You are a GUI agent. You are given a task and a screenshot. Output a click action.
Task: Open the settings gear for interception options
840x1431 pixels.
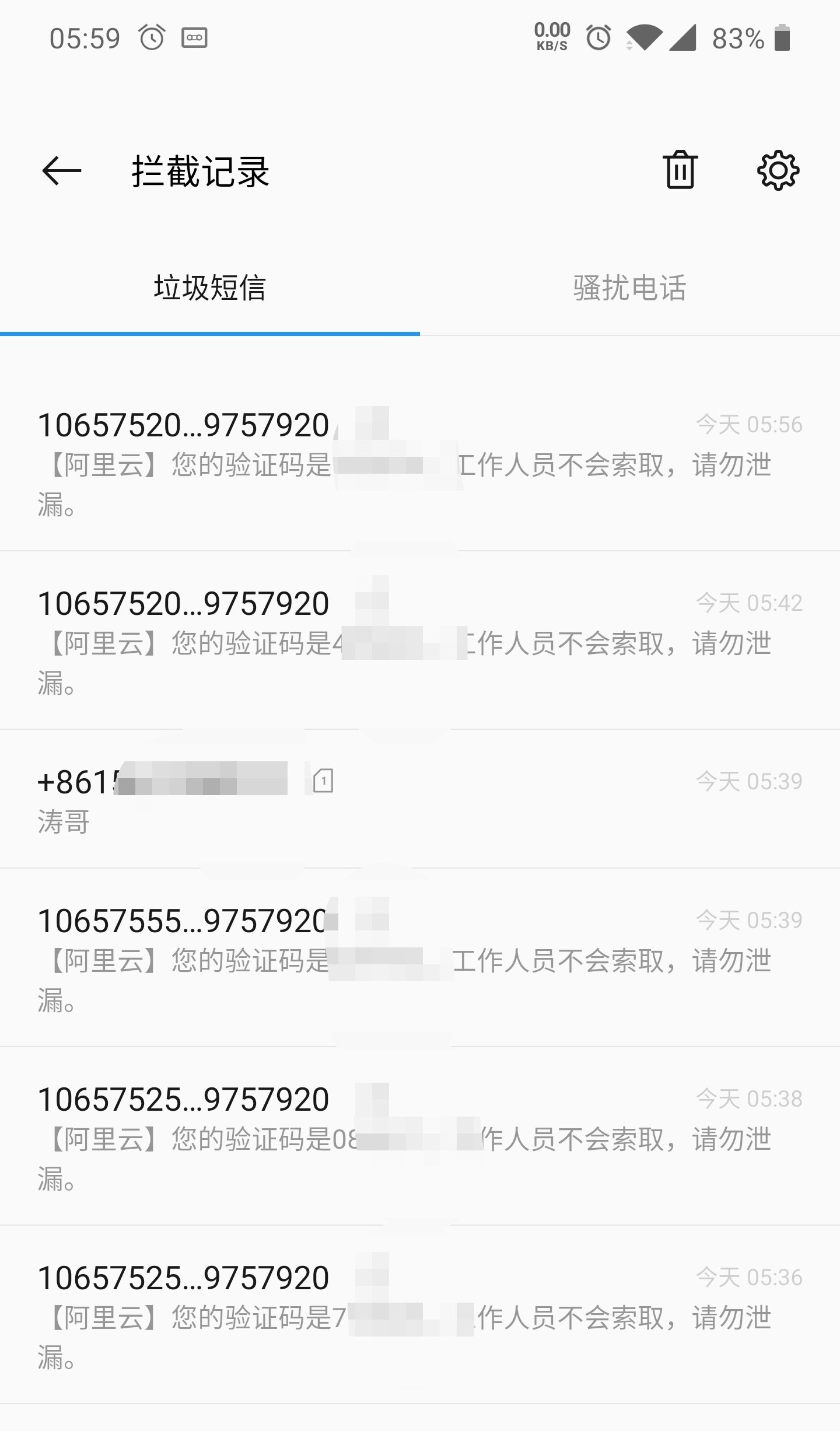click(x=778, y=172)
